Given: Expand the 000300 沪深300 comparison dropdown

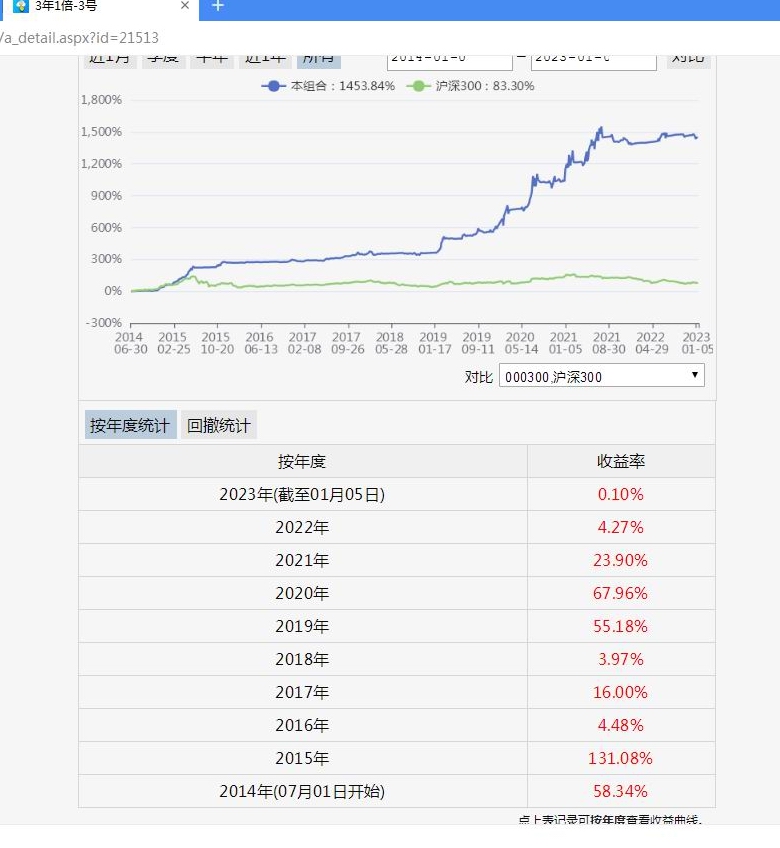Looking at the screenshot, I should point(601,376).
